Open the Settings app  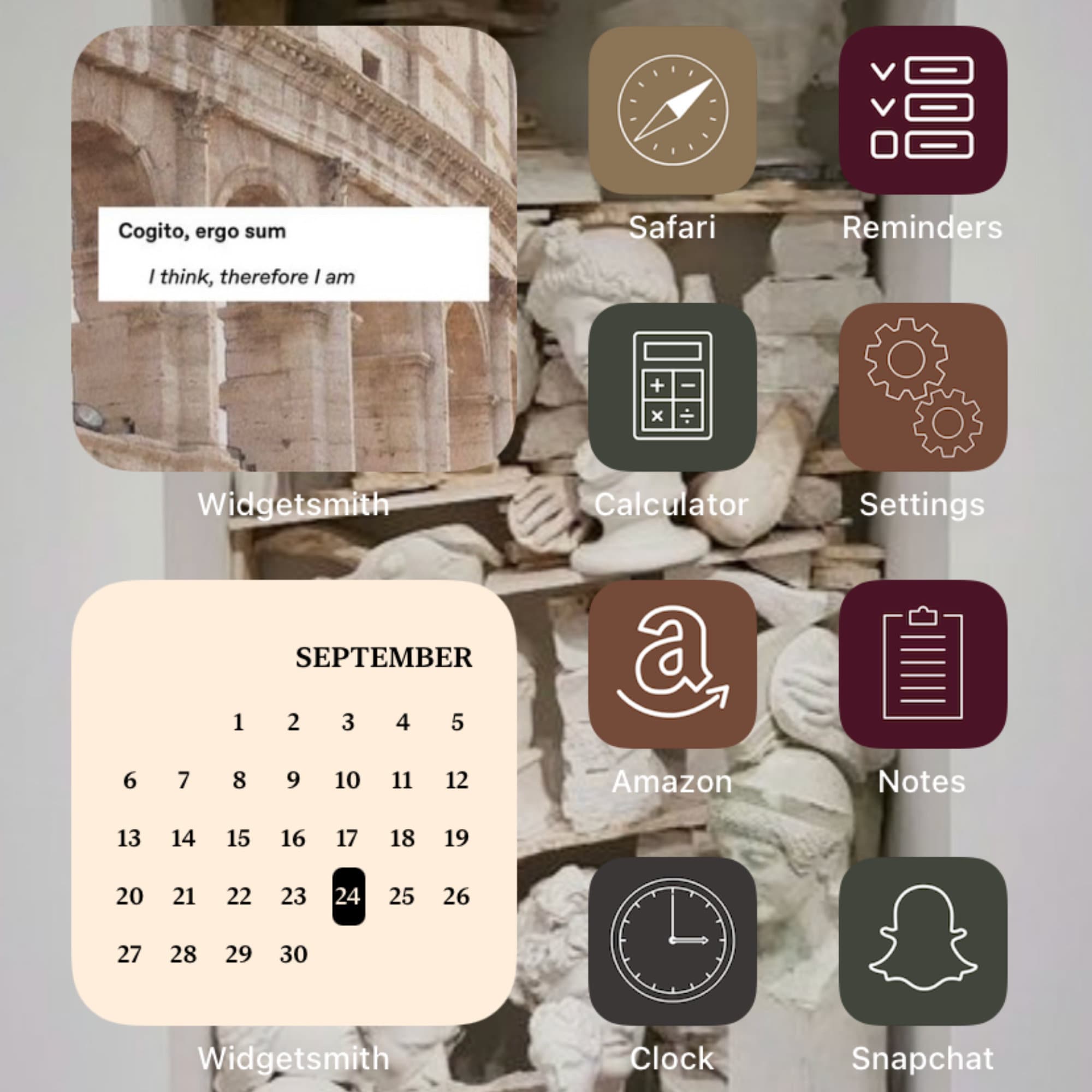pyautogui.click(x=922, y=387)
